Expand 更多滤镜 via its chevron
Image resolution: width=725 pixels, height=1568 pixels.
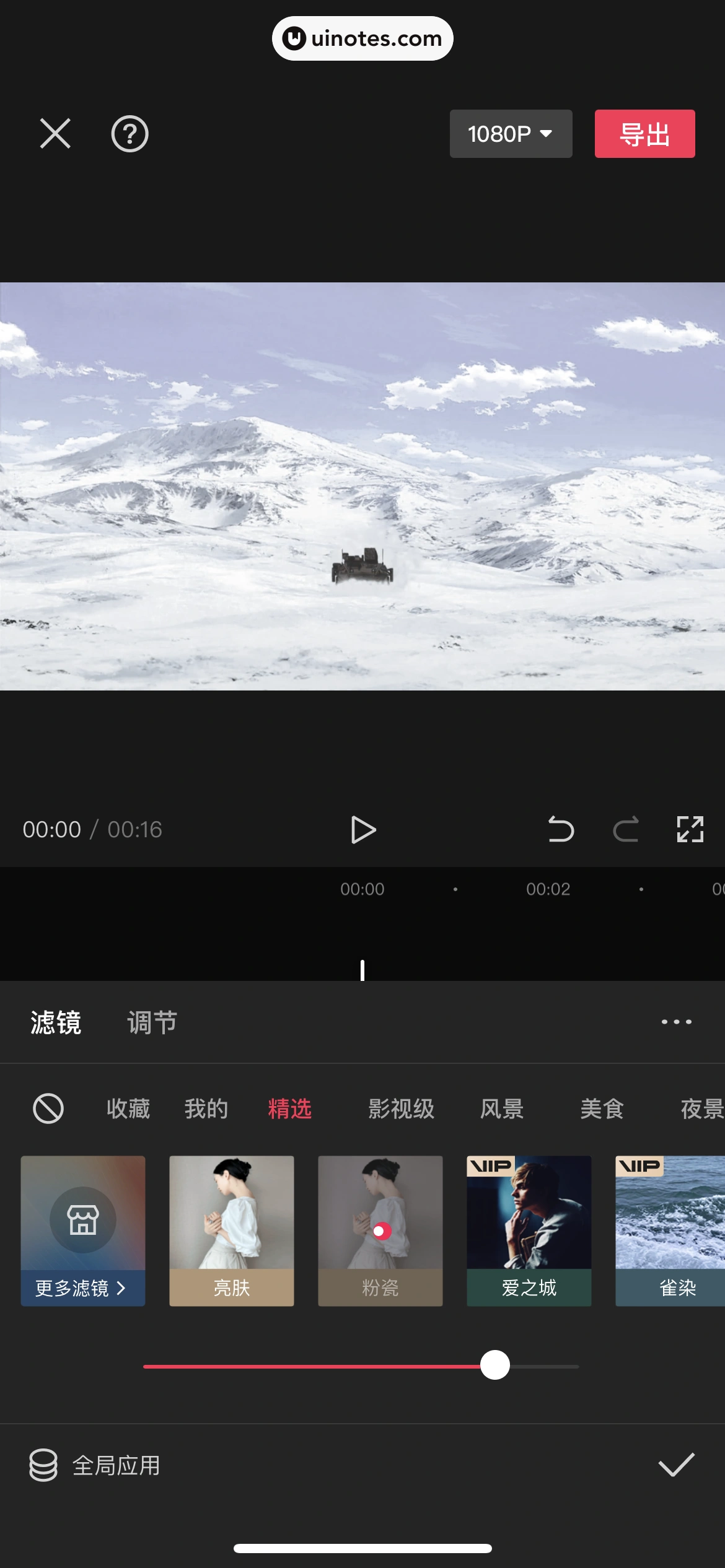[121, 1288]
